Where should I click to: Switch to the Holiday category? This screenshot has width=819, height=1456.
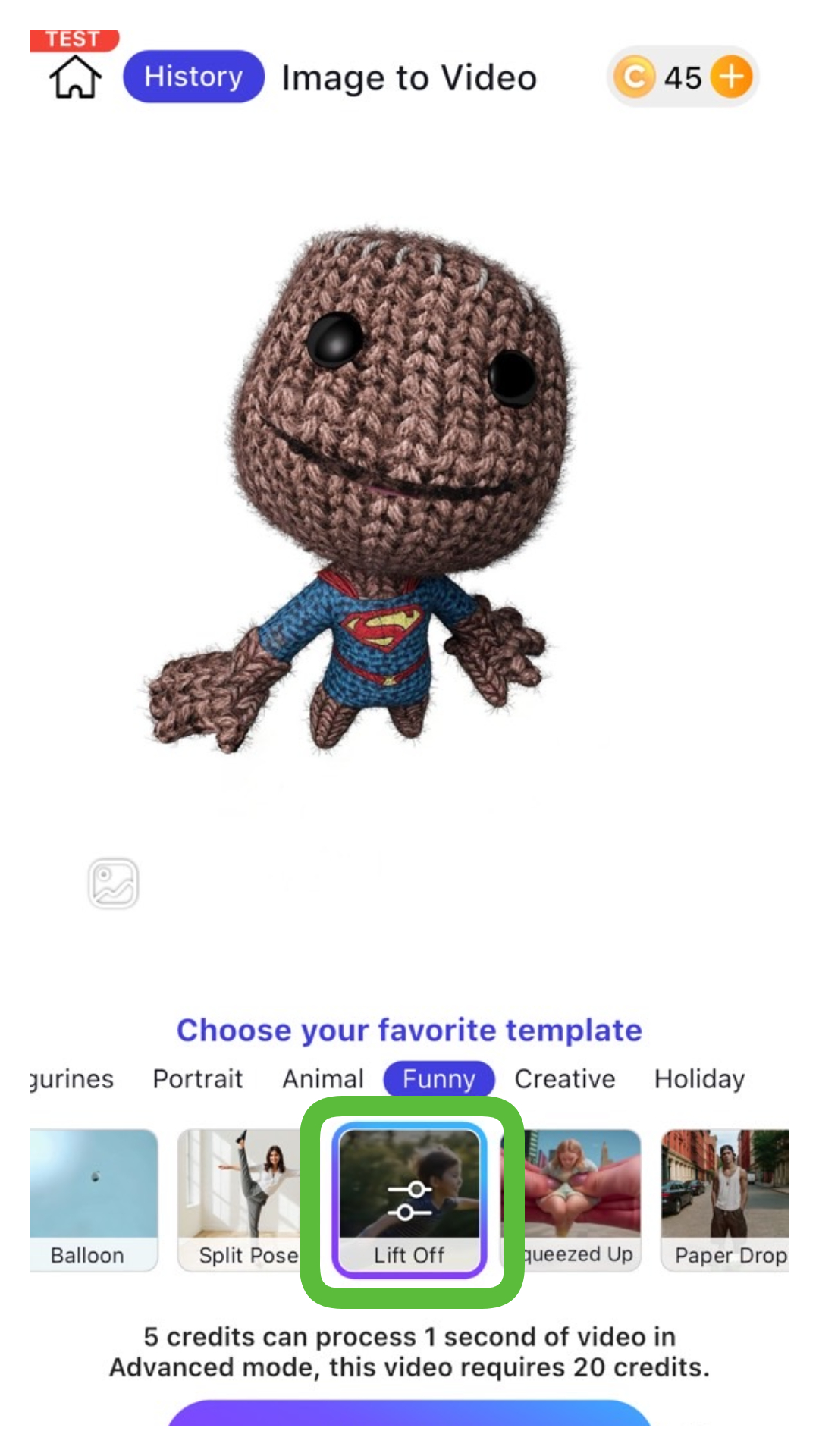tap(699, 1078)
